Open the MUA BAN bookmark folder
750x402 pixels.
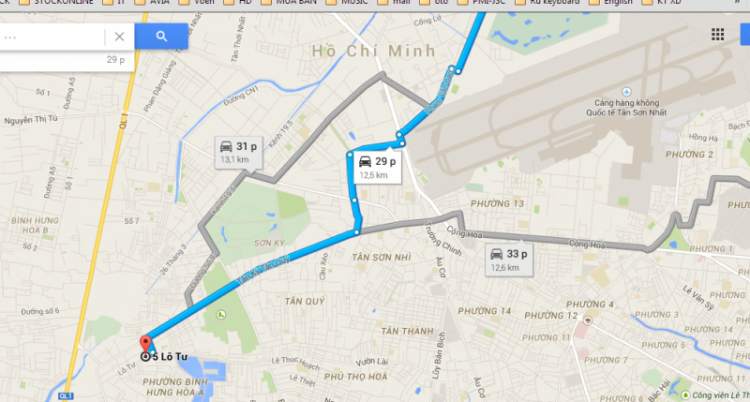[293, 3]
